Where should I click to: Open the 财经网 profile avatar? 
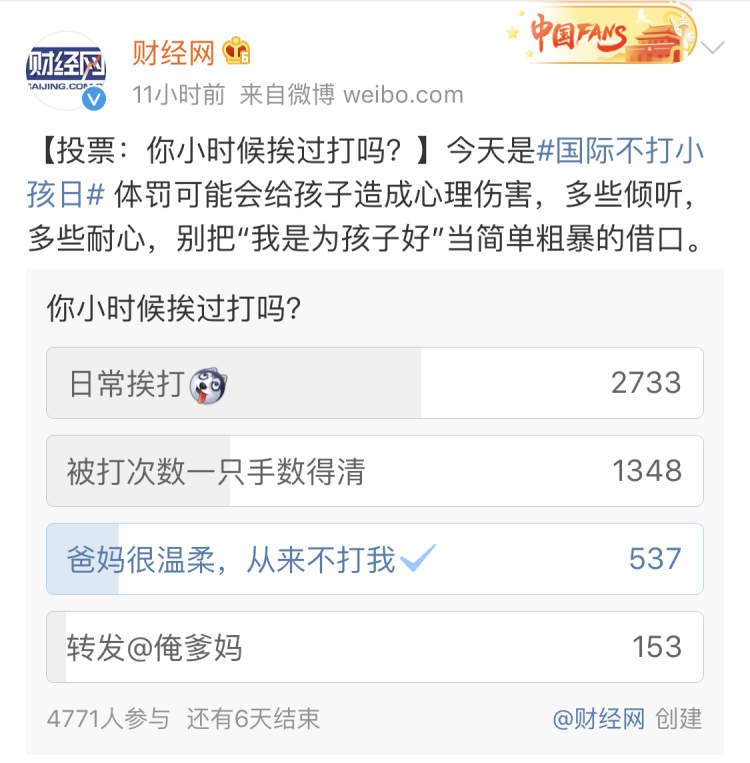click(67, 71)
